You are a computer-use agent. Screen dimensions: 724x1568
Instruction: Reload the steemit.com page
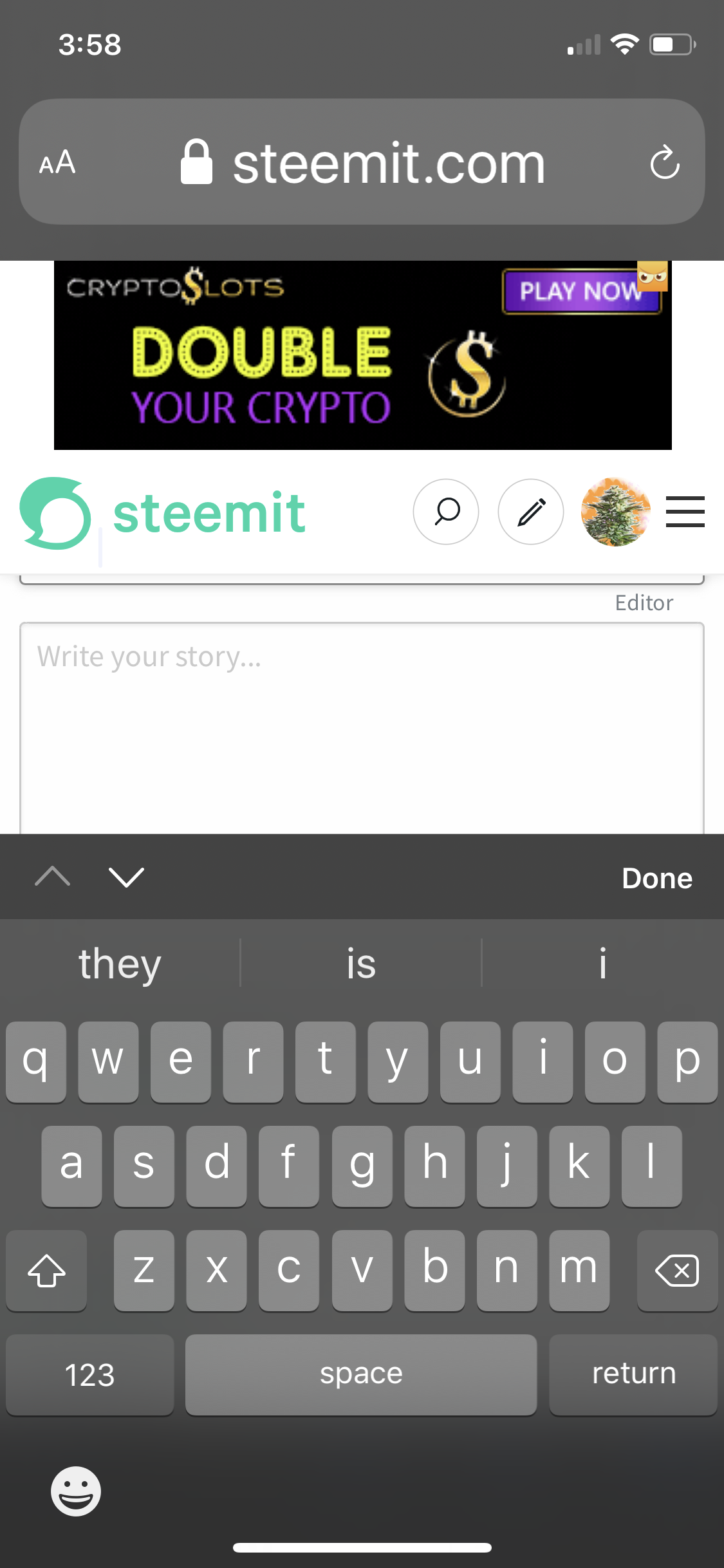(x=664, y=162)
